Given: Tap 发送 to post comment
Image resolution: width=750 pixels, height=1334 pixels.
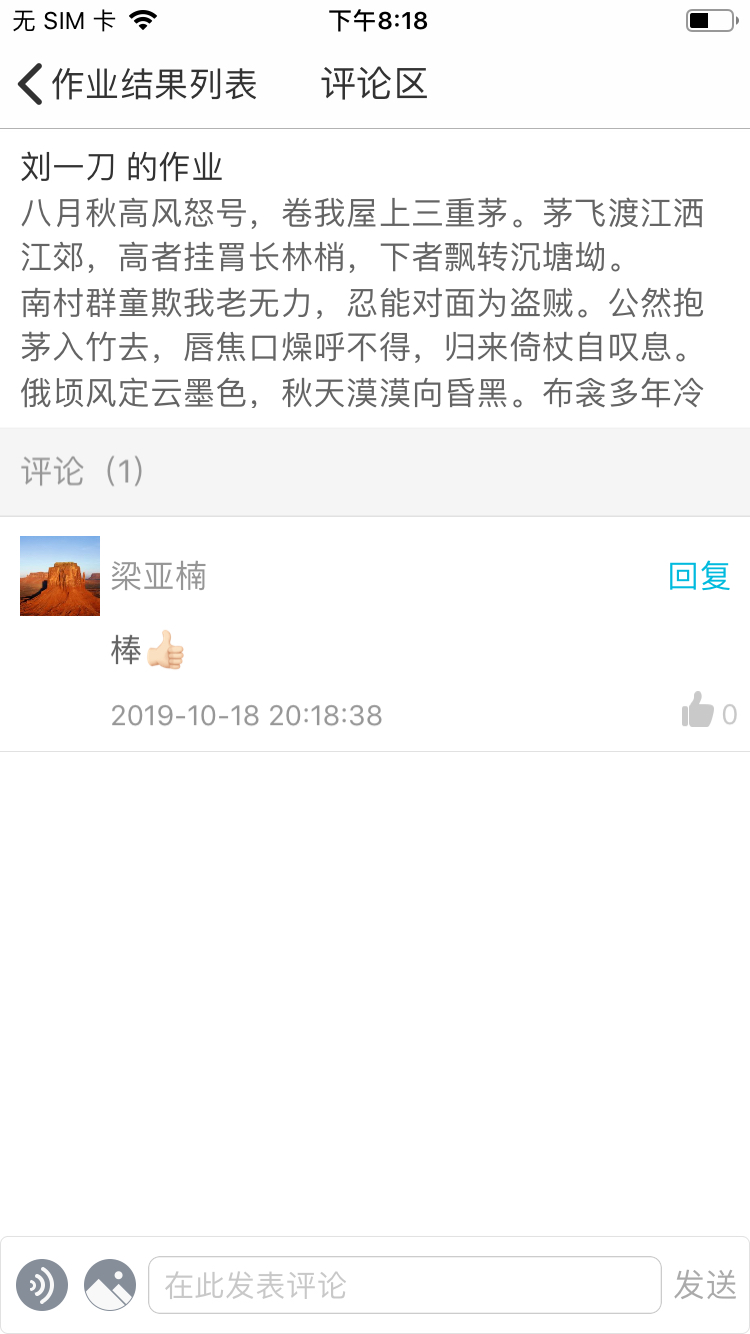Looking at the screenshot, I should coord(705,1285).
